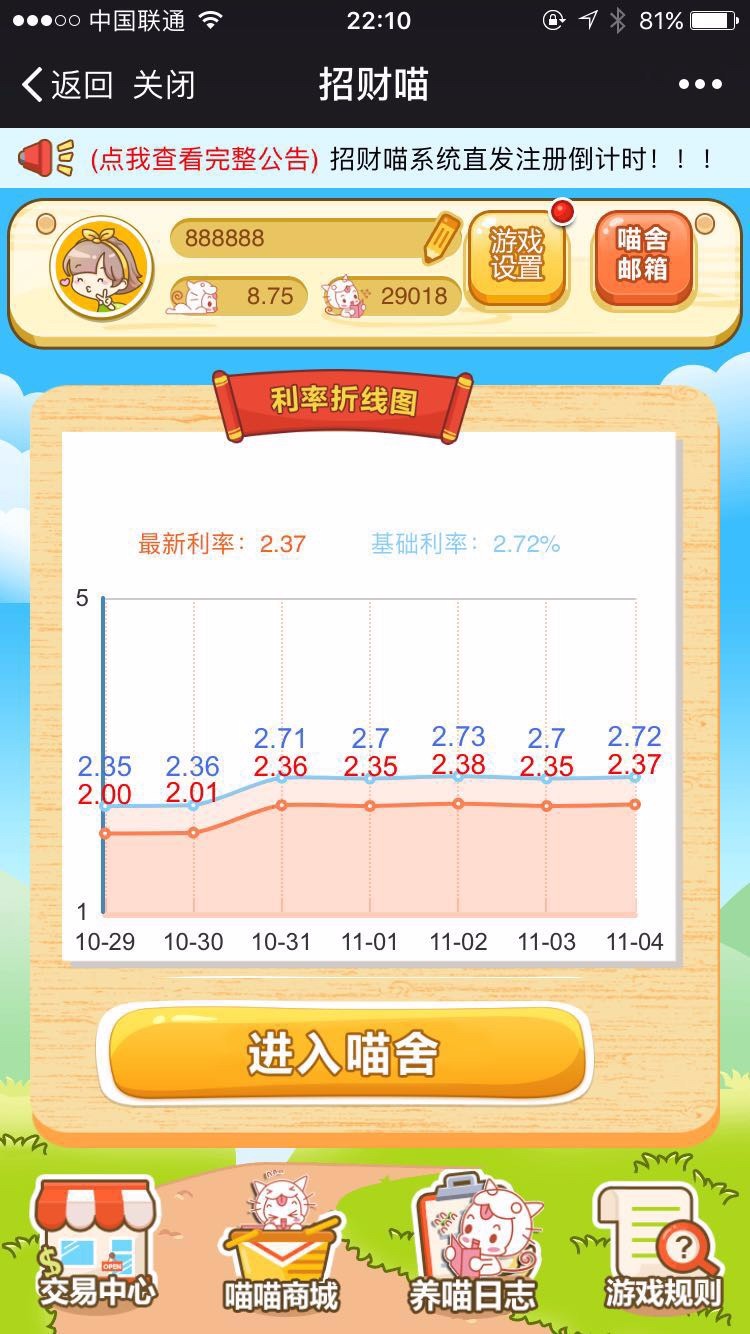Tap the user avatar picture
The height and width of the screenshot is (1334, 750).
click(x=102, y=268)
